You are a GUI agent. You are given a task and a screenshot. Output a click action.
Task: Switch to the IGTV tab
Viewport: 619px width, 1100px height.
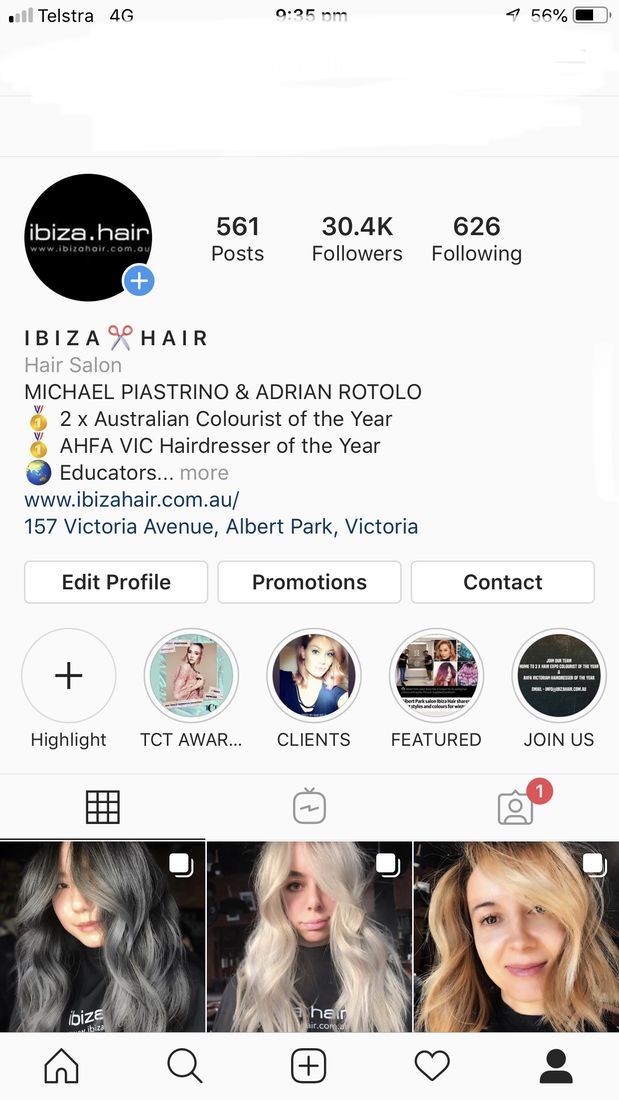[309, 807]
